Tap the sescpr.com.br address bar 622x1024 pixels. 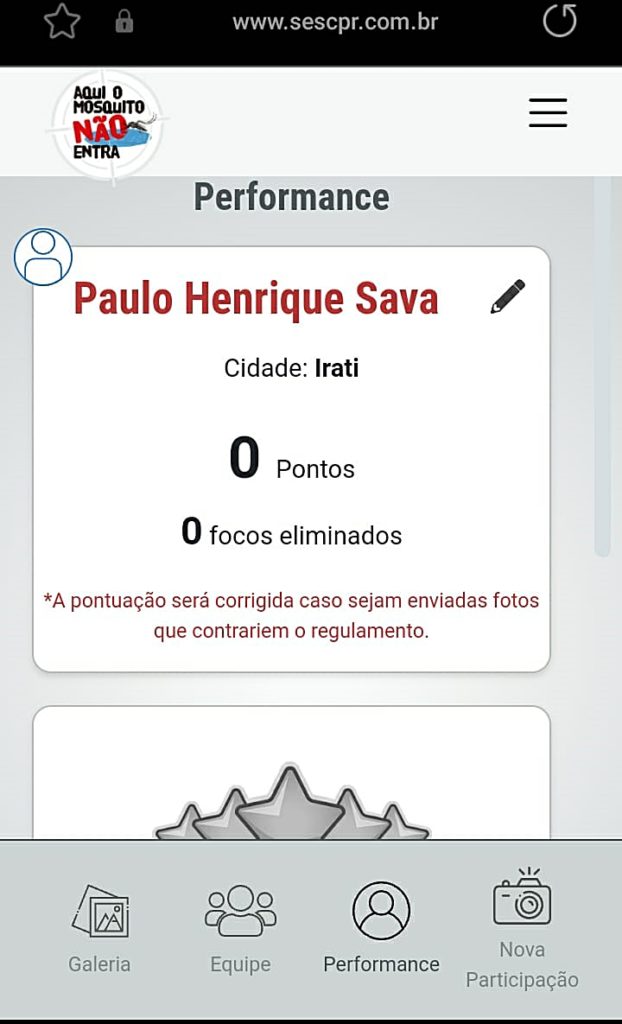point(335,22)
